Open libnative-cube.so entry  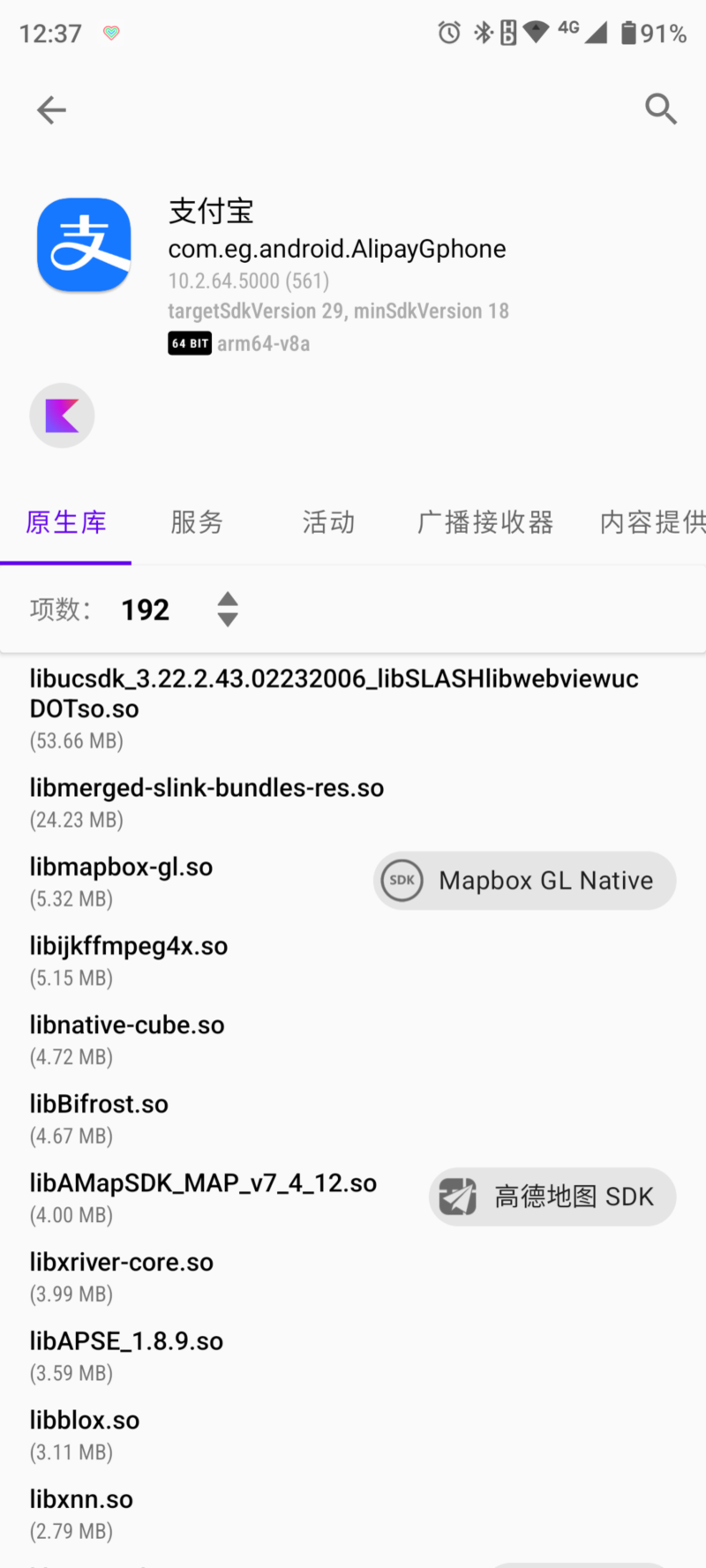(x=127, y=1039)
